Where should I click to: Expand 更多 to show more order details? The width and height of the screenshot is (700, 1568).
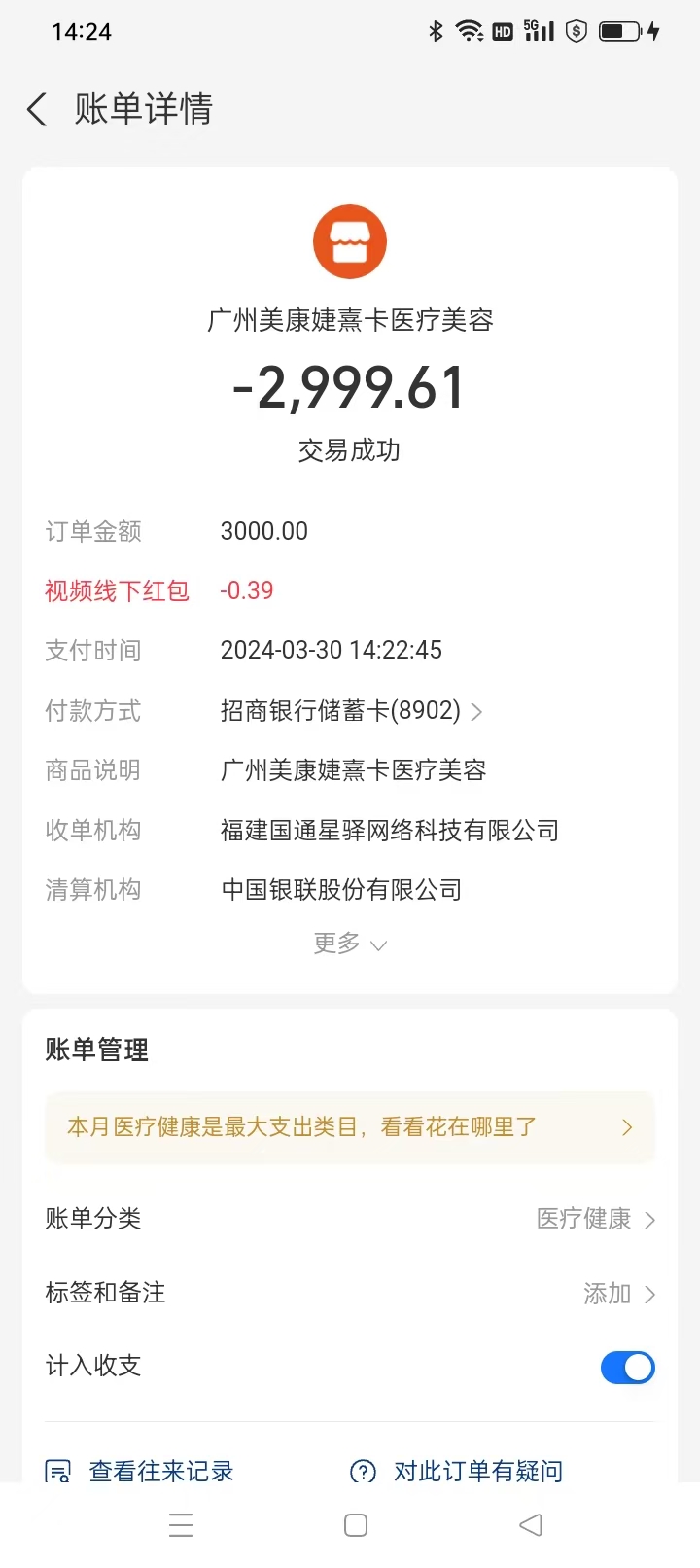pos(350,944)
